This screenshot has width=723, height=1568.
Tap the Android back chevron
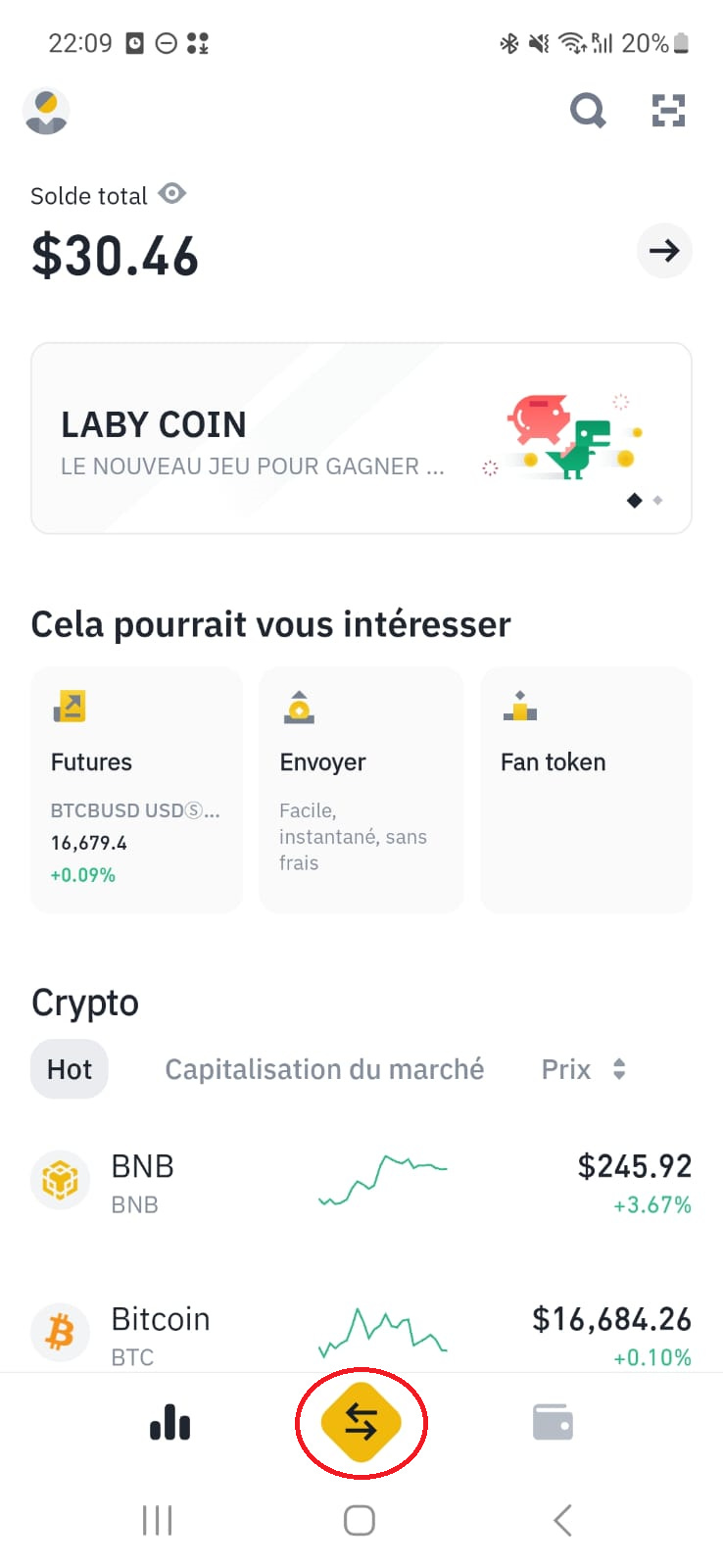(x=561, y=1520)
